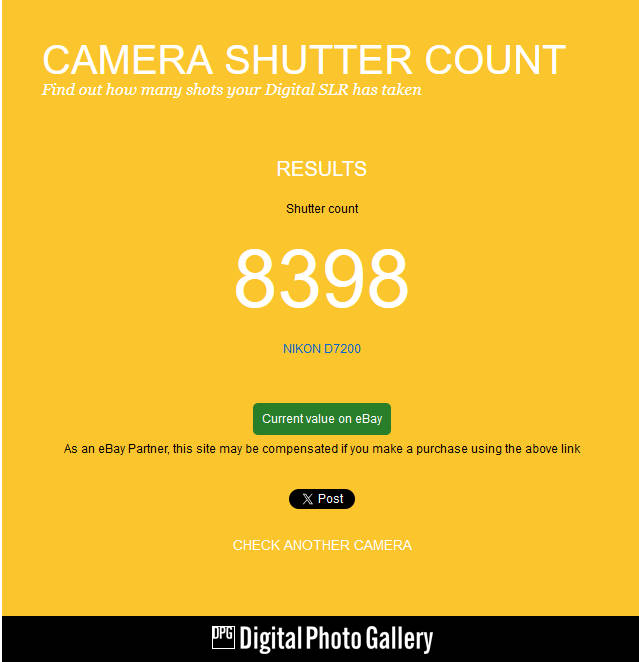Screen dimensions: 639x662
Task: Check current value on eBay
Action: [x=321, y=419]
